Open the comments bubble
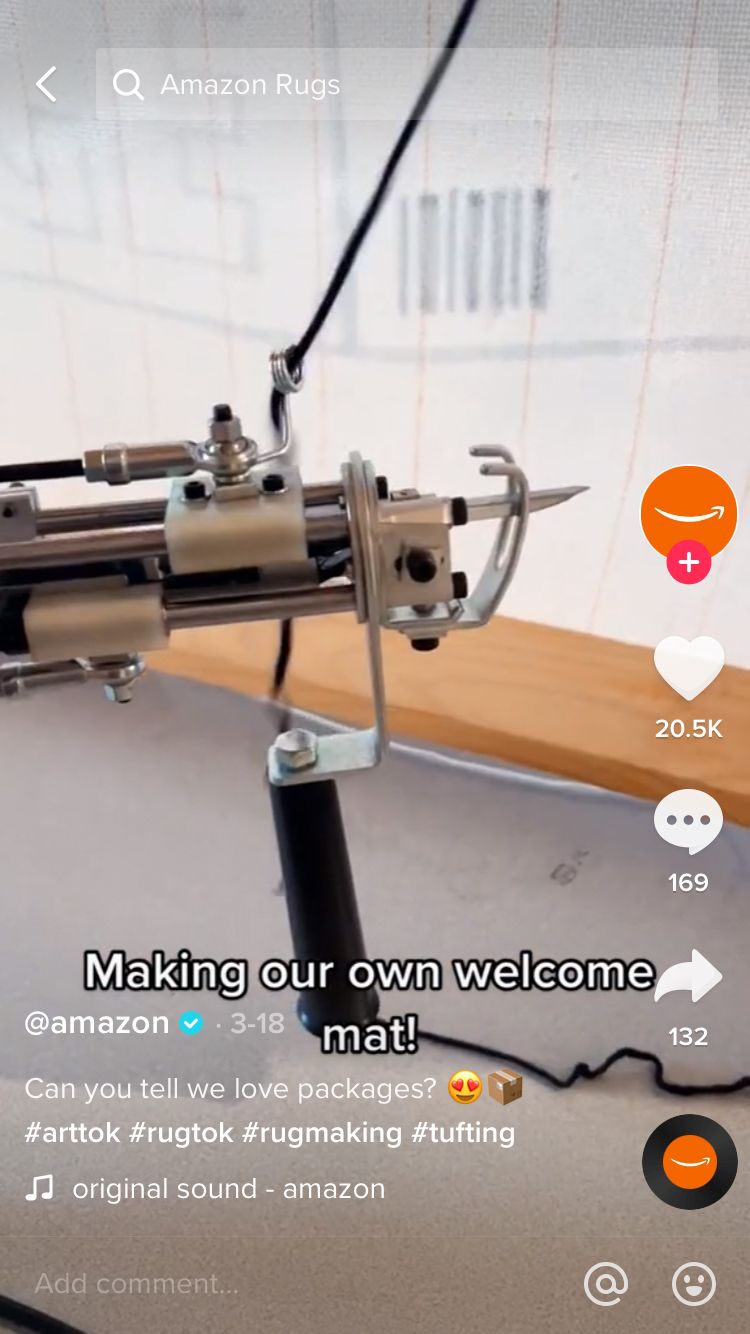Viewport: 750px width, 1334px height. coord(689,821)
